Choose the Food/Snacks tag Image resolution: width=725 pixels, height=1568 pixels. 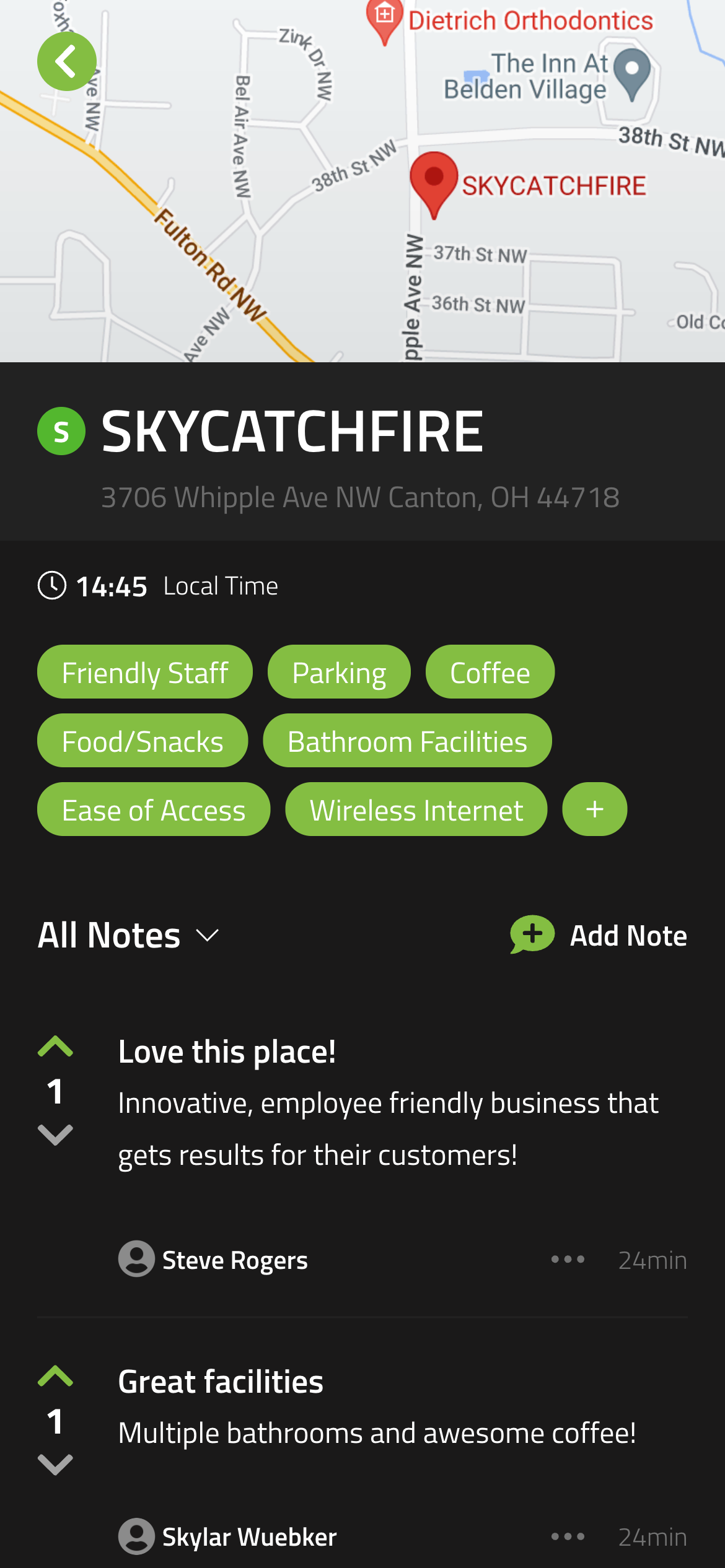(x=142, y=741)
